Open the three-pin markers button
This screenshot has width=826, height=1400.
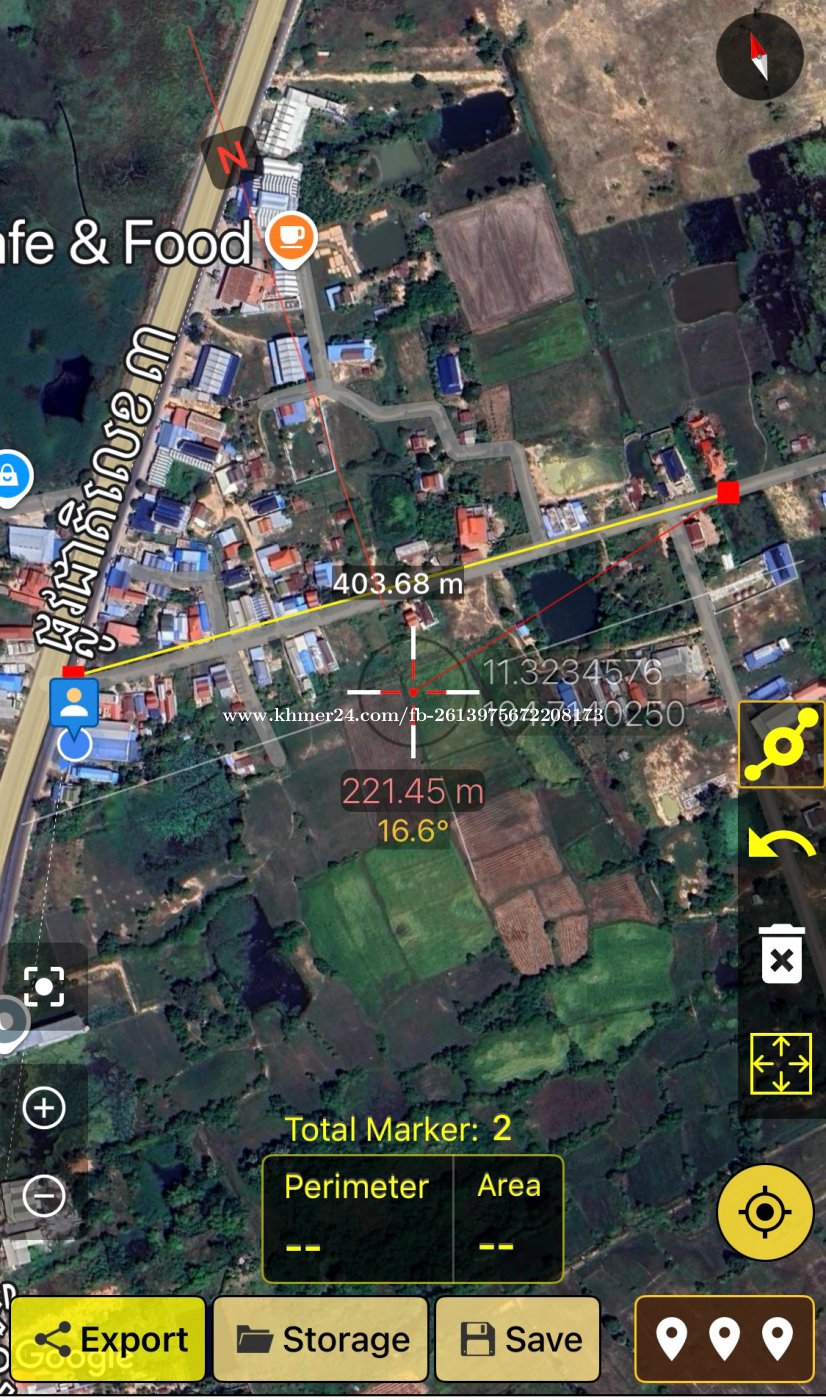[x=724, y=1338]
